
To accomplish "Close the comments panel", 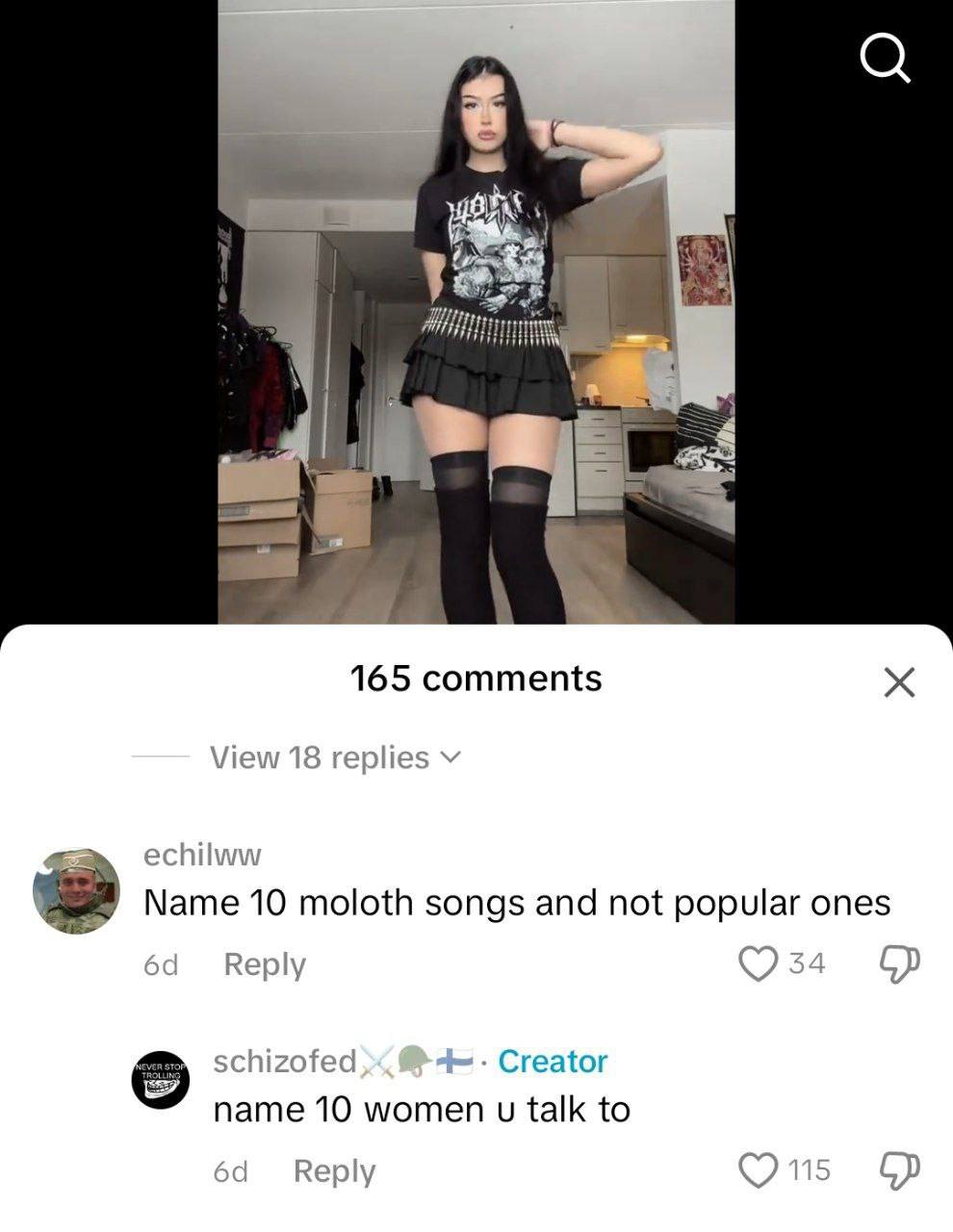I will coord(898,682).
